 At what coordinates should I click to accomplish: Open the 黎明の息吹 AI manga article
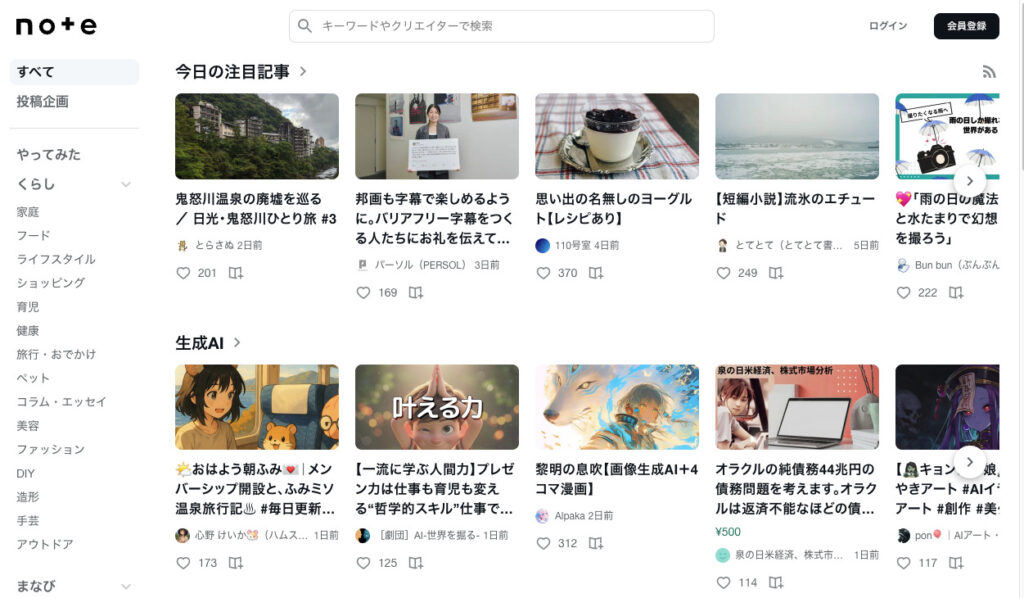pyautogui.click(x=616, y=480)
